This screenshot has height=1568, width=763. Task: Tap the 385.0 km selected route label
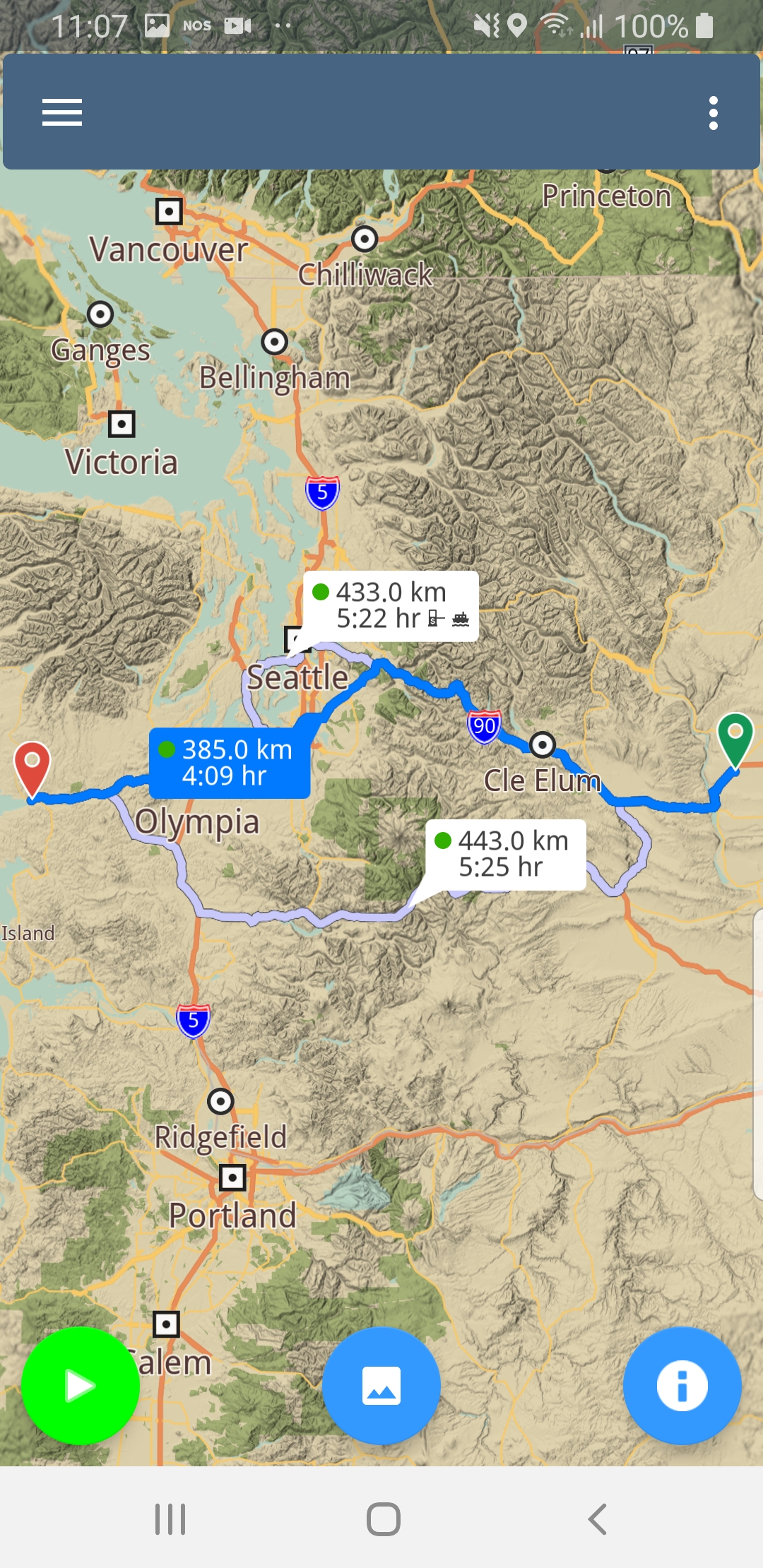230,763
